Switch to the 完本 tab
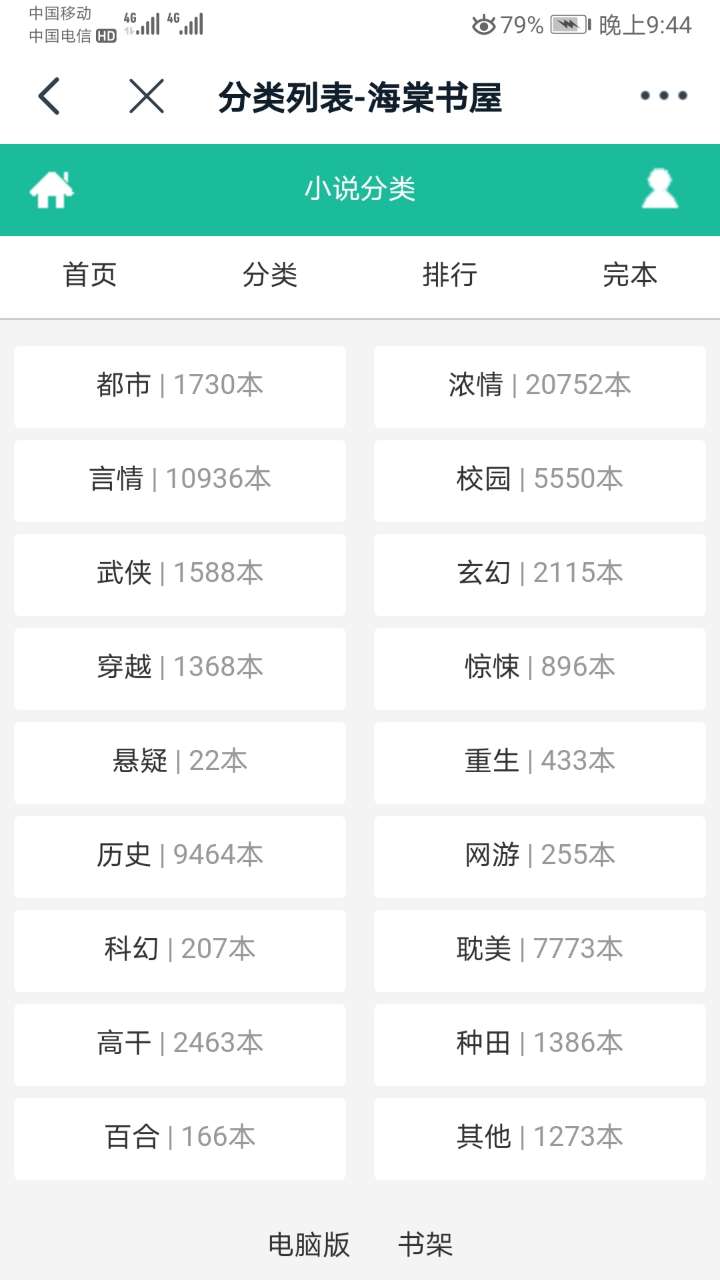 pos(630,275)
